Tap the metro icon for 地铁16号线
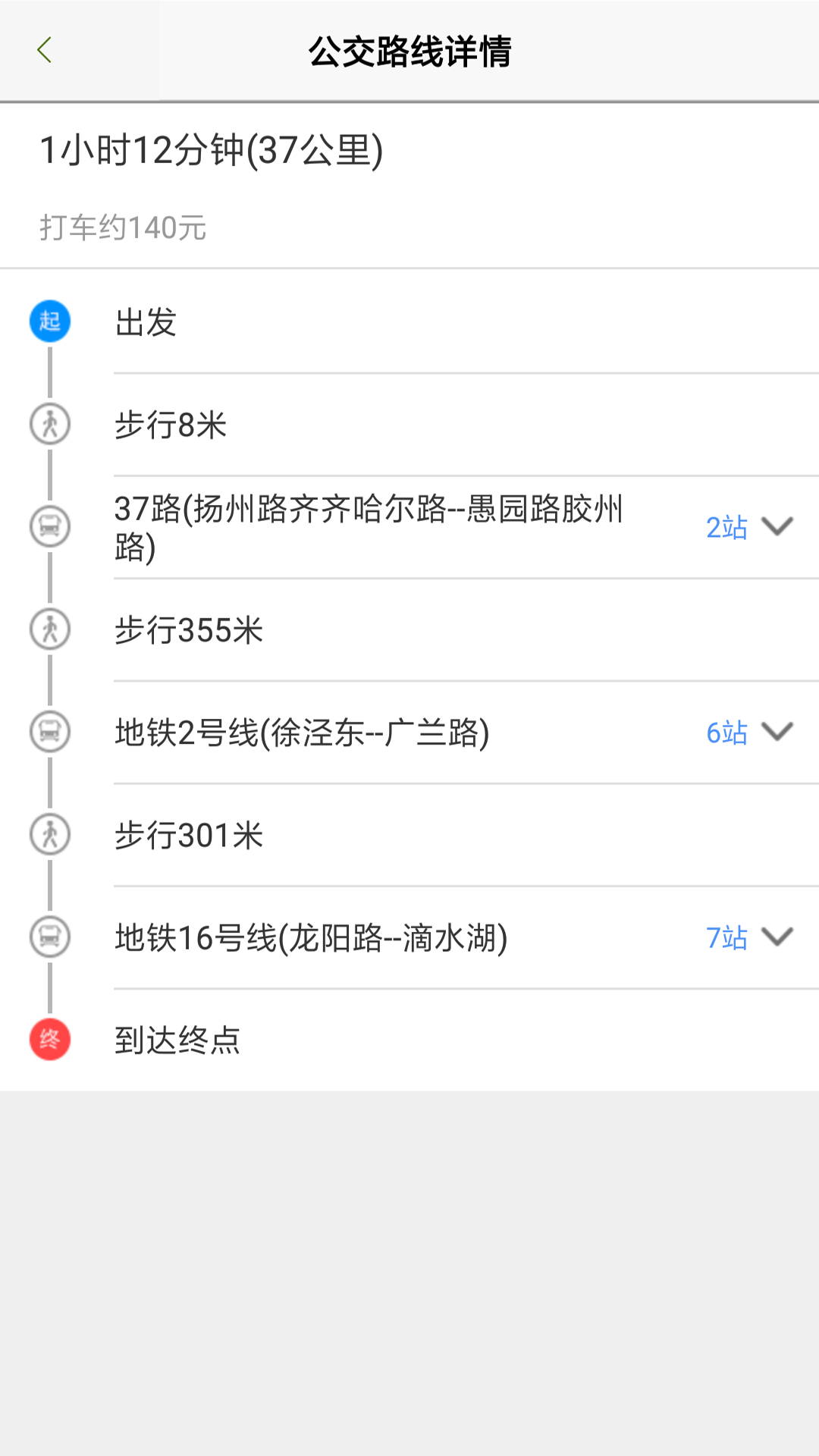Viewport: 819px width, 1456px height. coord(49,938)
